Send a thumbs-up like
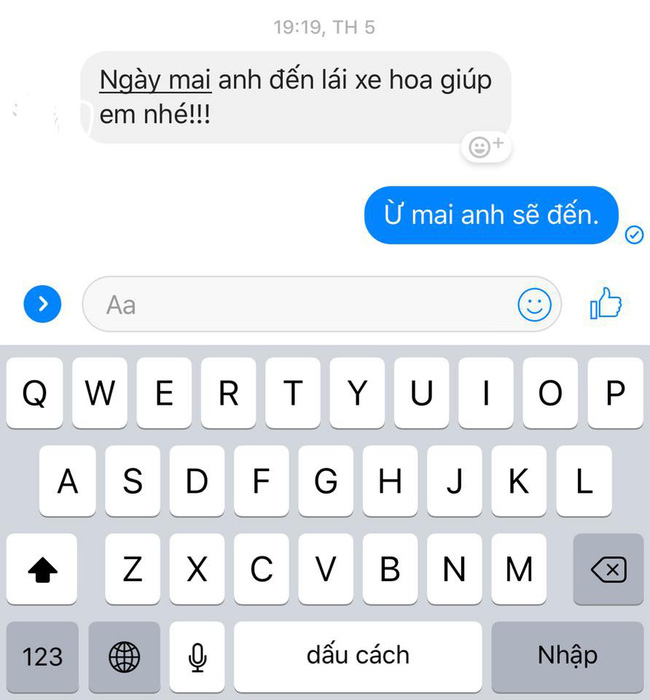The image size is (650, 700). pyautogui.click(x=606, y=303)
